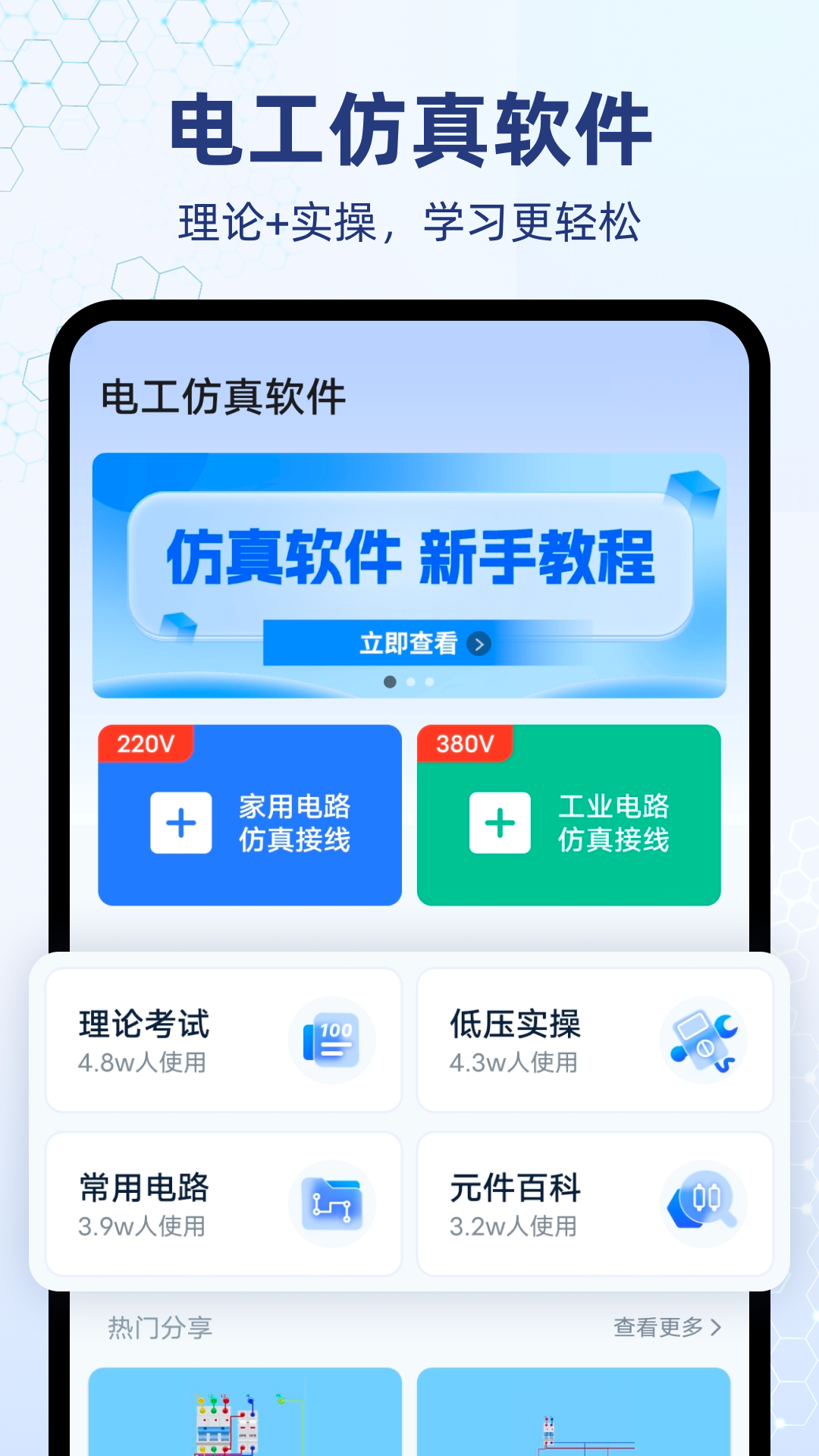Screen dimensions: 819x1456
Task: Click the carousel page indicator strip
Action: tap(409, 682)
